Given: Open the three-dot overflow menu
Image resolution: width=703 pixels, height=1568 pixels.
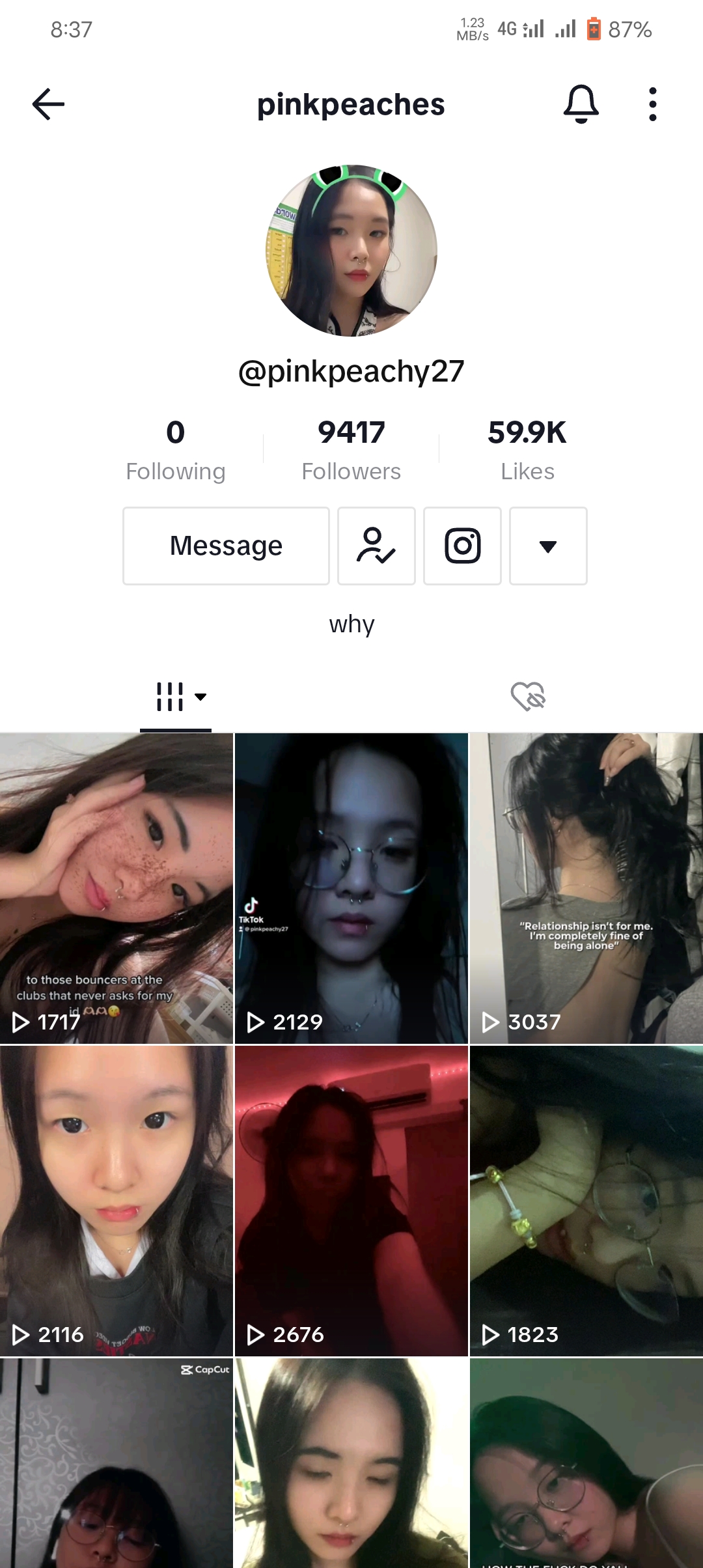Looking at the screenshot, I should tap(652, 104).
